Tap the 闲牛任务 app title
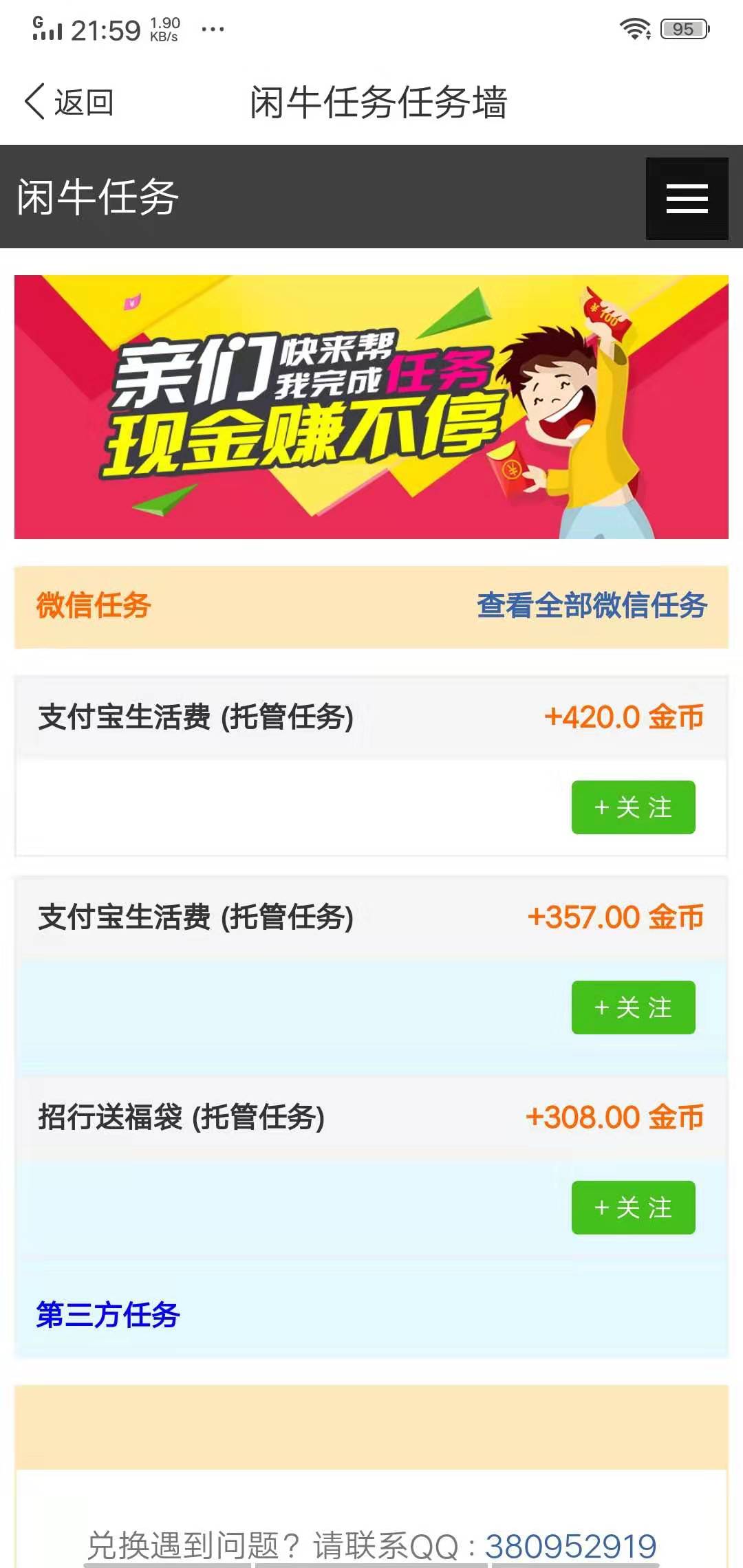 pos(96,198)
